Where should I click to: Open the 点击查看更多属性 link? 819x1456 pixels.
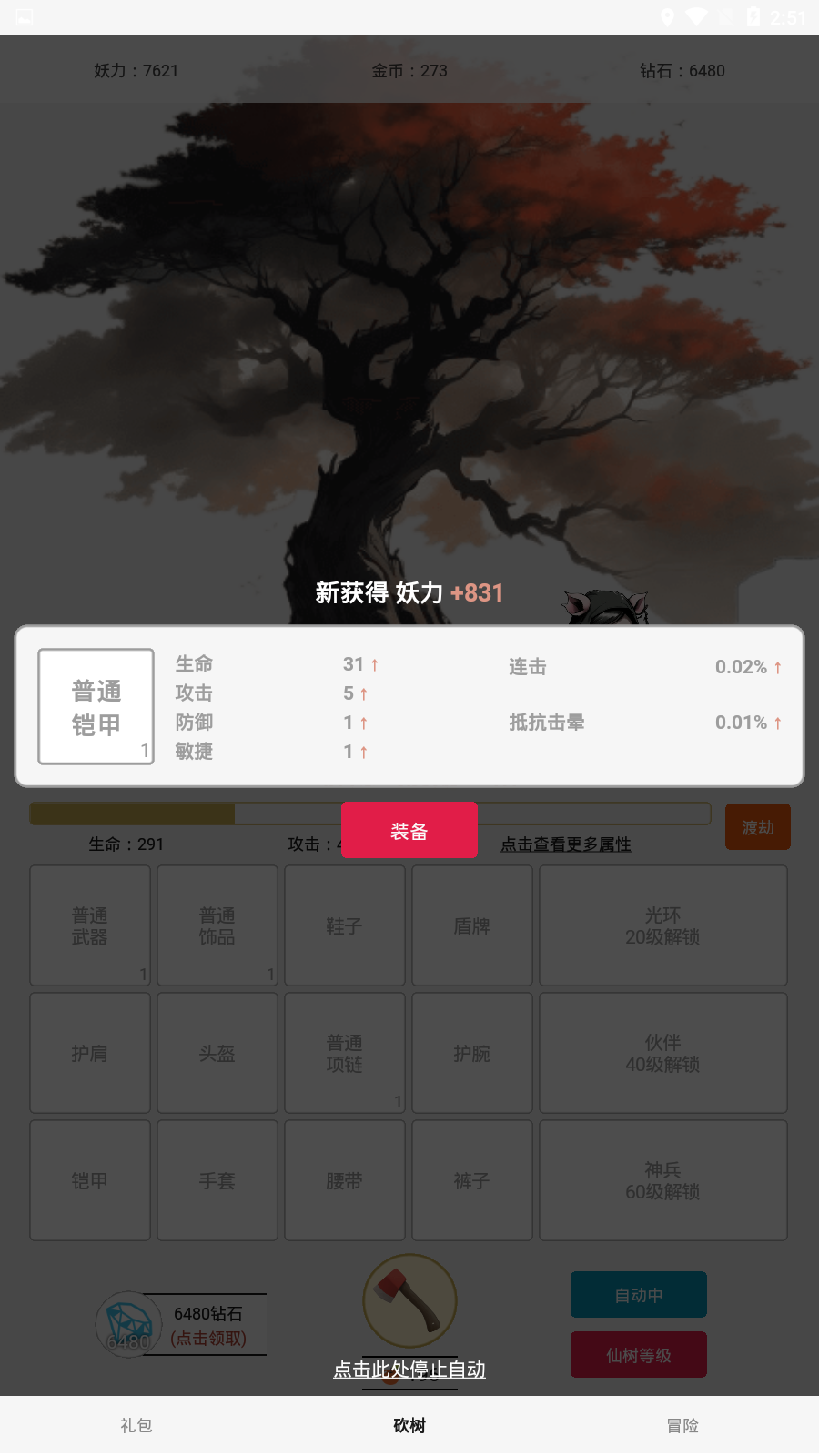coord(565,844)
